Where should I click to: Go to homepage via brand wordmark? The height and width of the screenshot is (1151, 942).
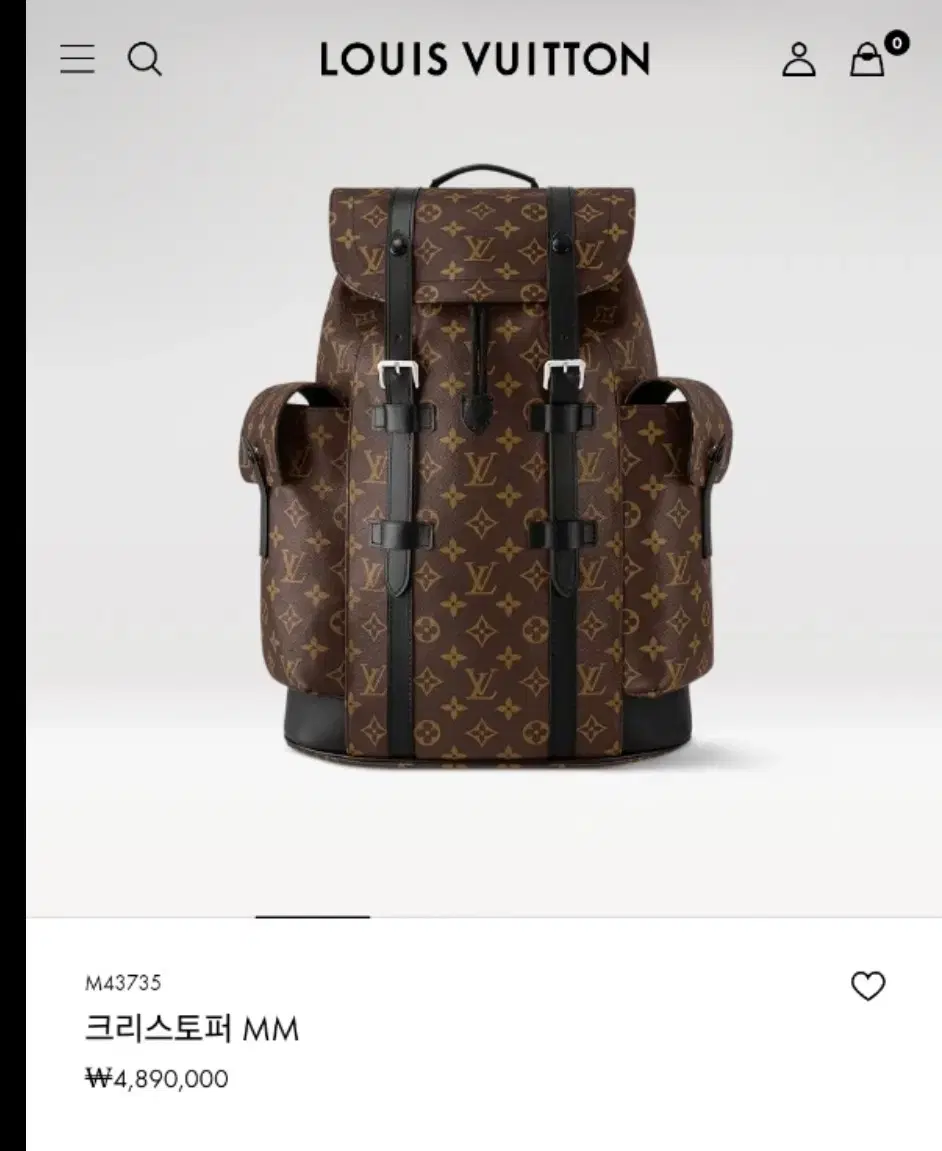pos(484,60)
